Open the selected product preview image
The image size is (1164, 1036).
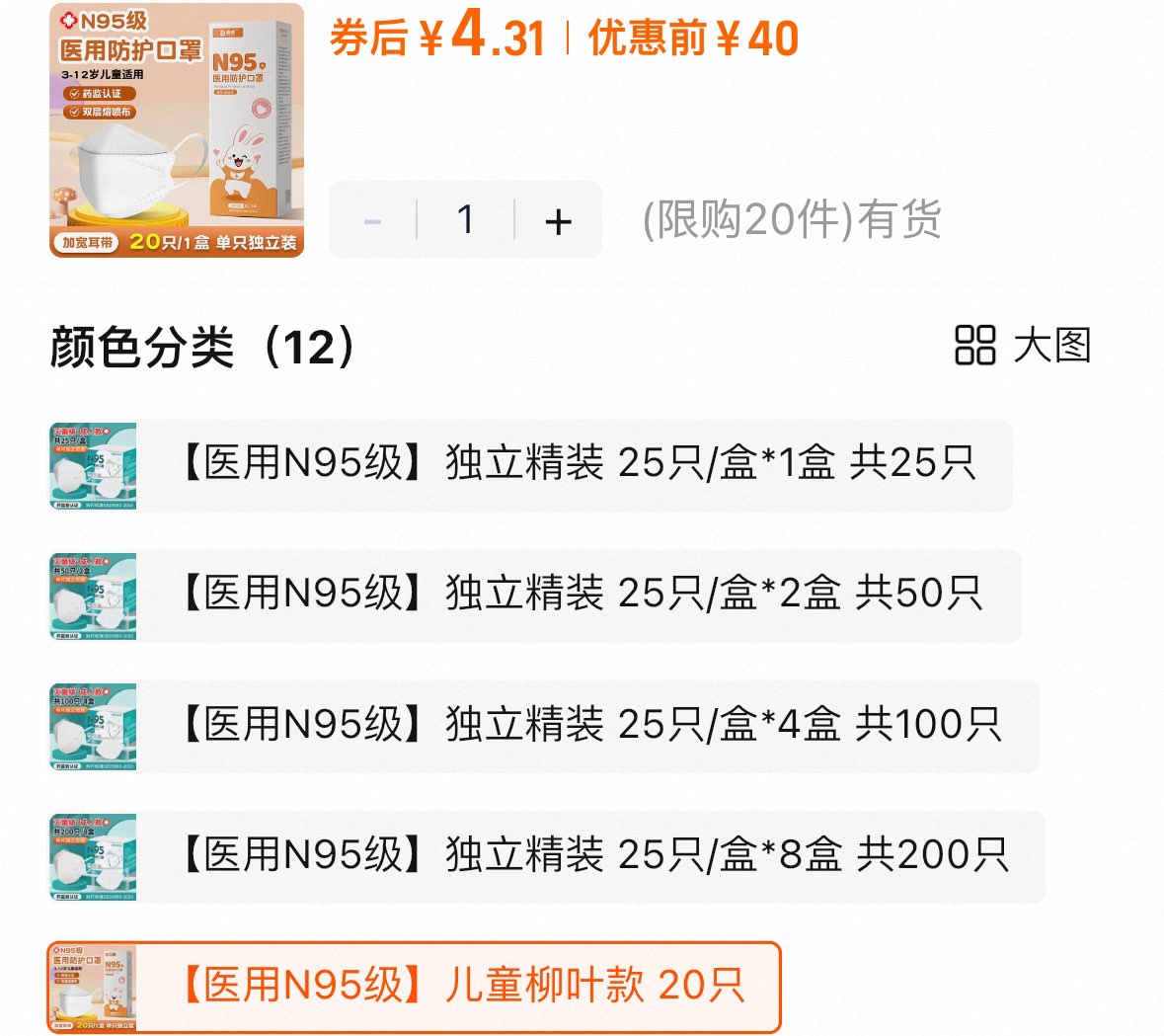177,130
